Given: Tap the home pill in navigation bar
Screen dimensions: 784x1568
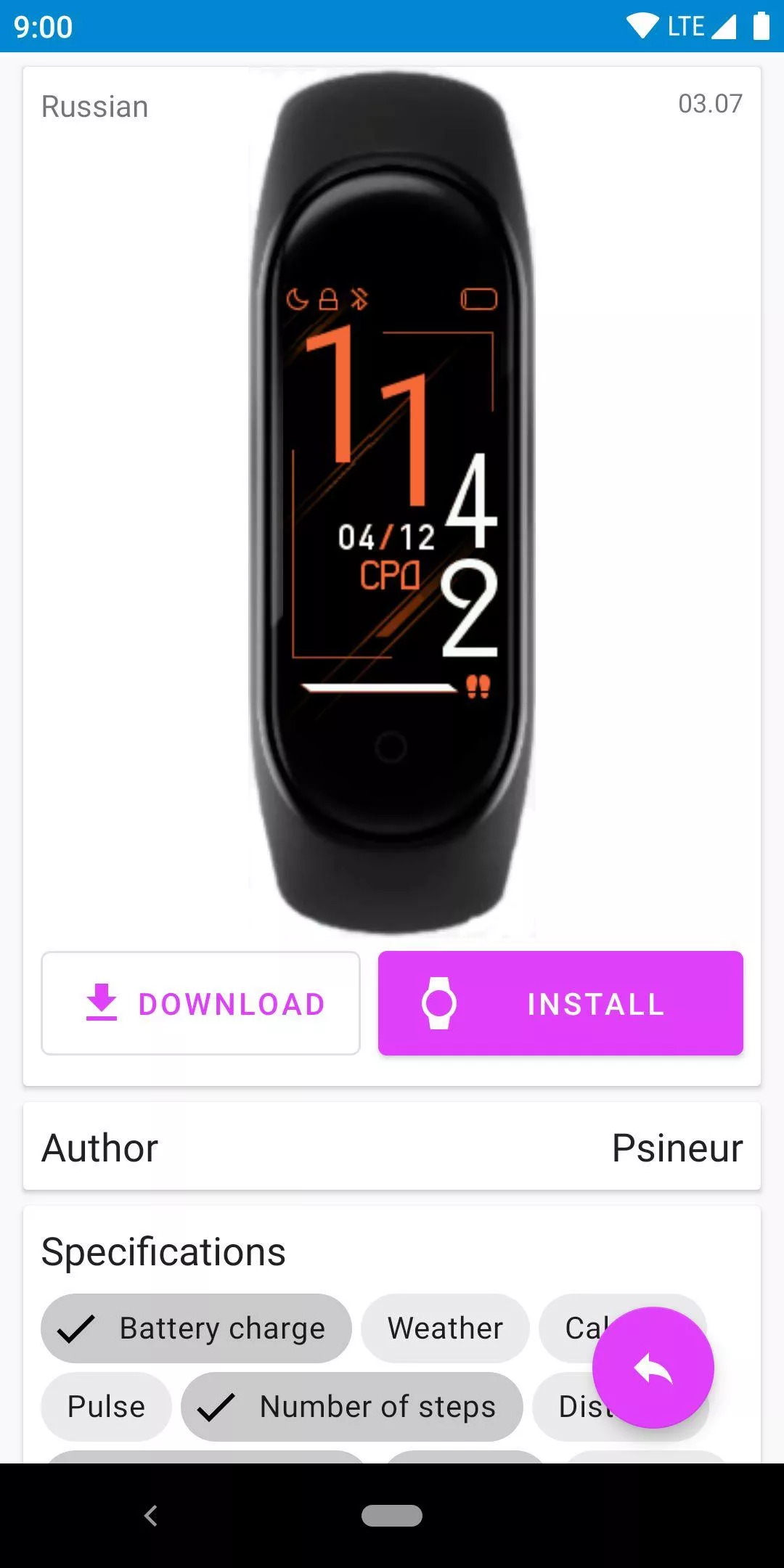Looking at the screenshot, I should pyautogui.click(x=392, y=1516).
